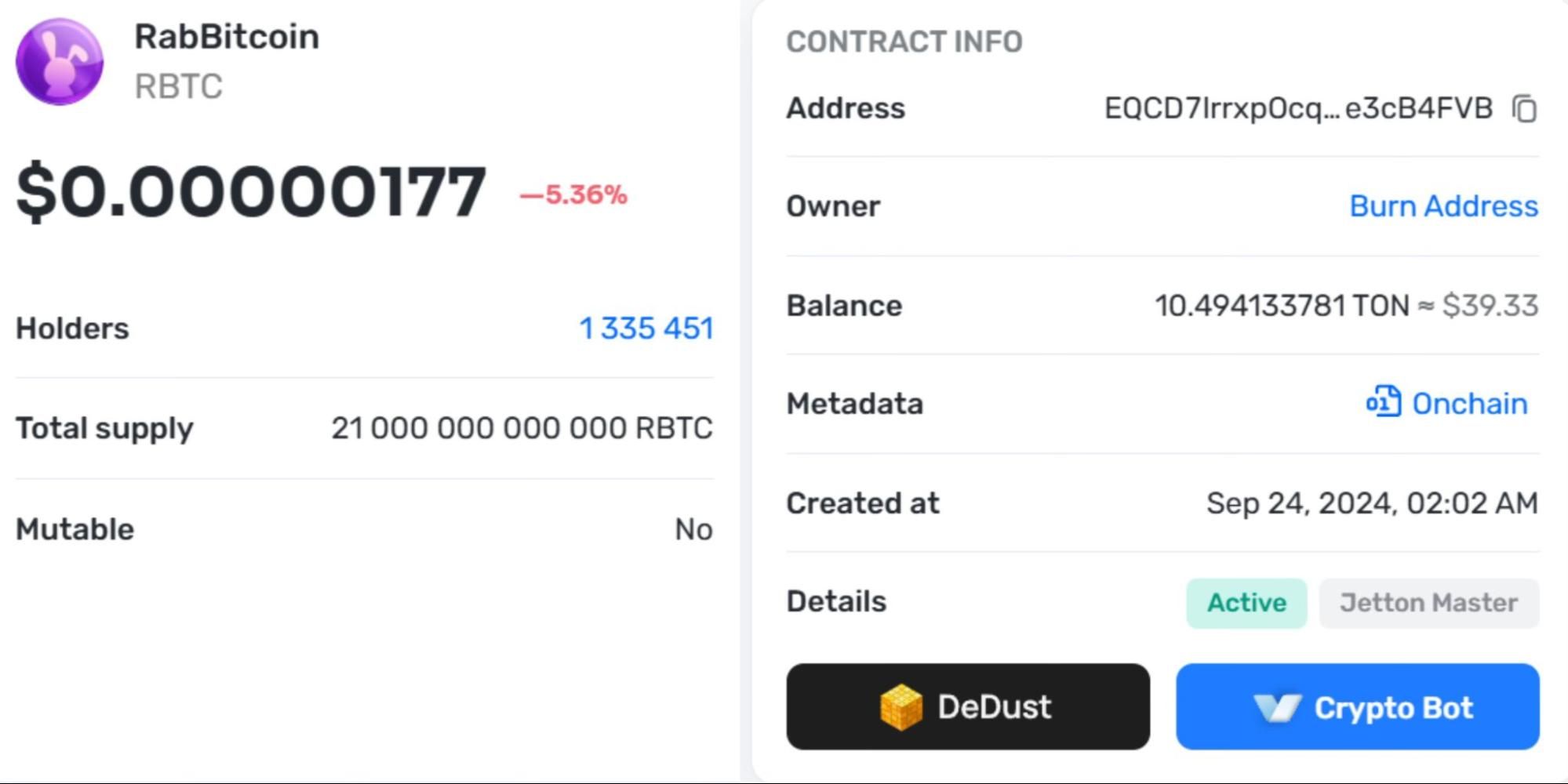Open DeDust to trade RBTC
The width and height of the screenshot is (1568, 784).
[x=968, y=707]
